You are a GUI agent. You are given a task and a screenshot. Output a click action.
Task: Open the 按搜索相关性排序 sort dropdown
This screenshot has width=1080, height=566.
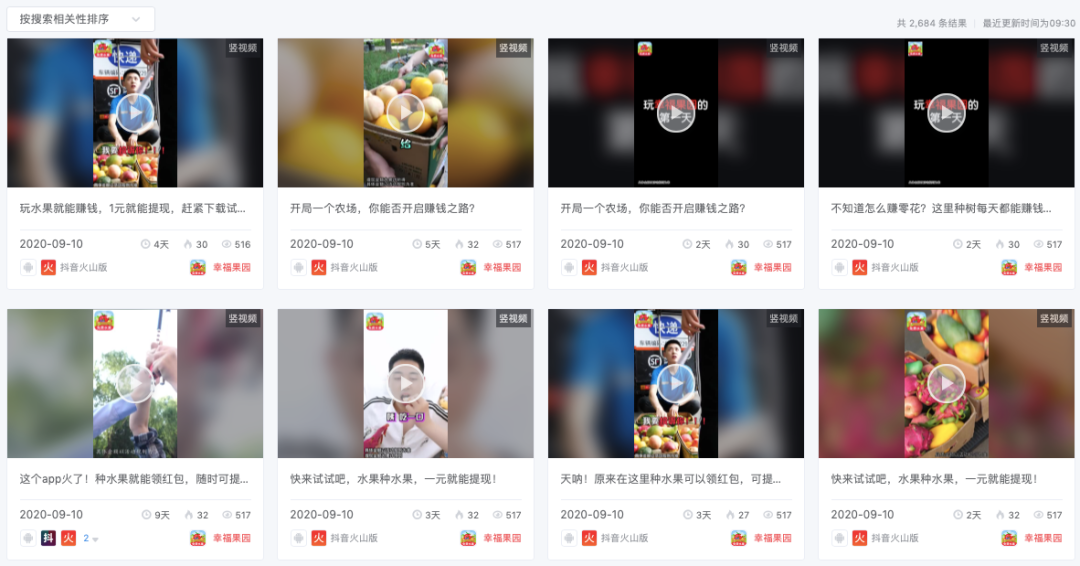click(80, 19)
